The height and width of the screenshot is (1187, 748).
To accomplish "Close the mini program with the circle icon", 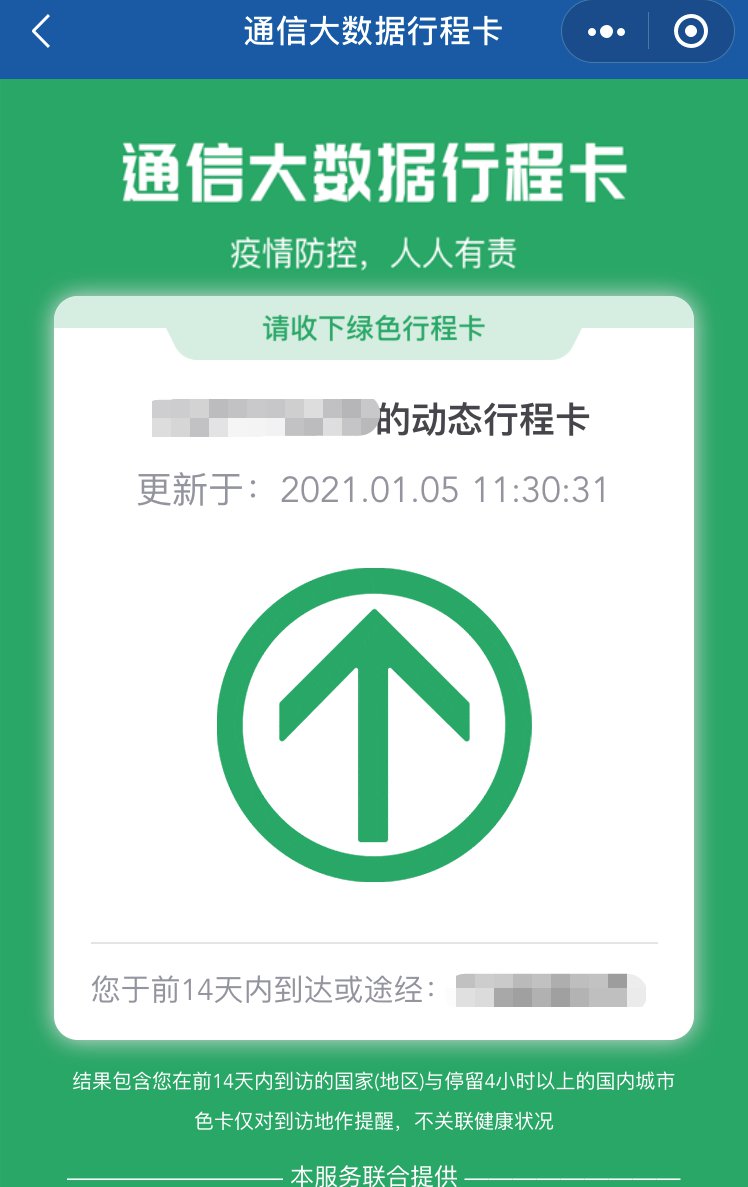I will (x=691, y=32).
